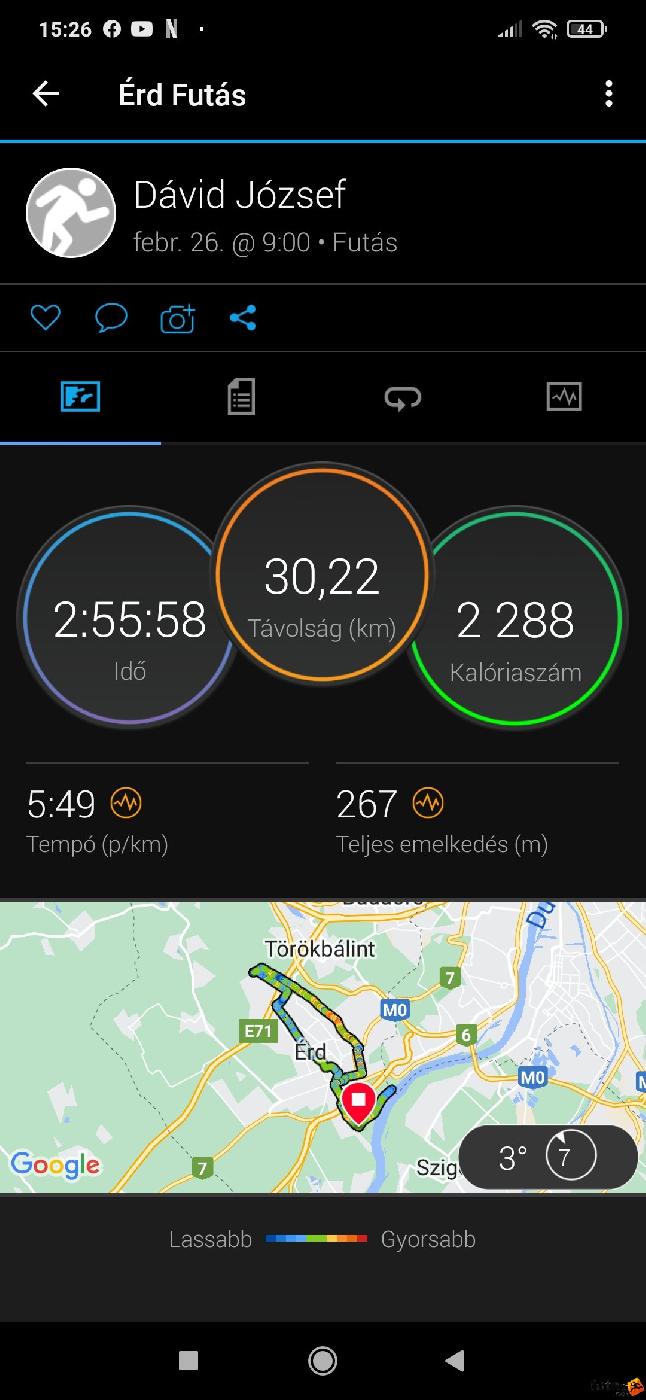The height and width of the screenshot is (1400, 646).
Task: Like this running activity
Action: click(46, 318)
